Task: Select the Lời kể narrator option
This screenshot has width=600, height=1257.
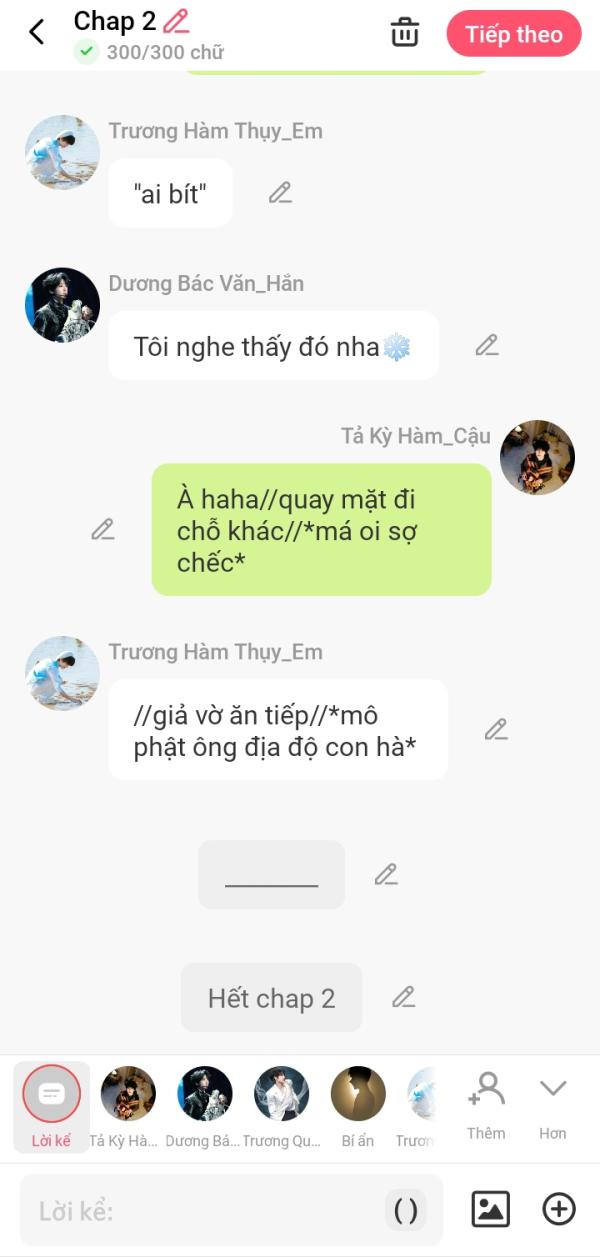Action: coord(51,1106)
